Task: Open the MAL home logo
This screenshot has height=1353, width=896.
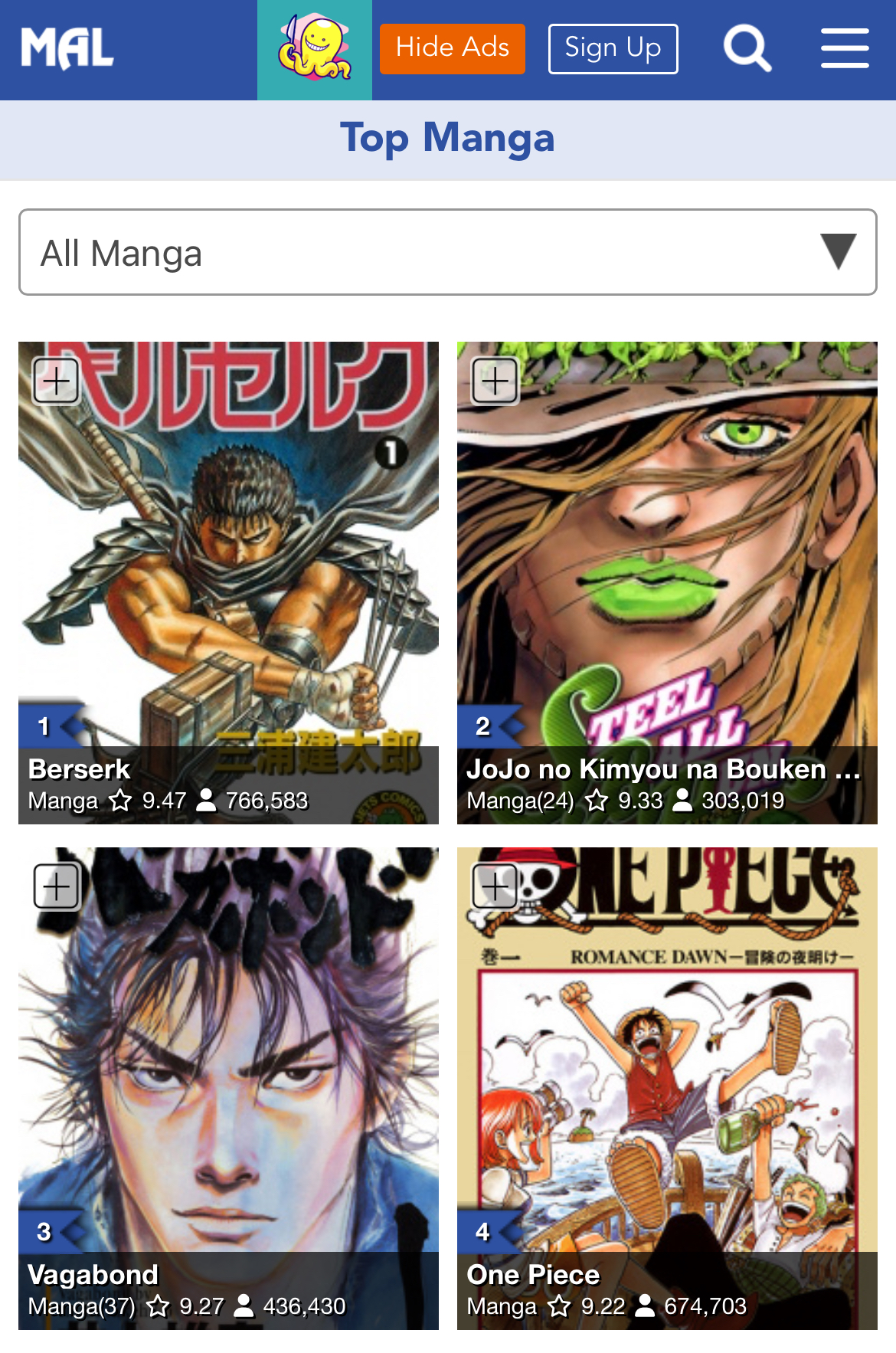Action: click(x=67, y=49)
